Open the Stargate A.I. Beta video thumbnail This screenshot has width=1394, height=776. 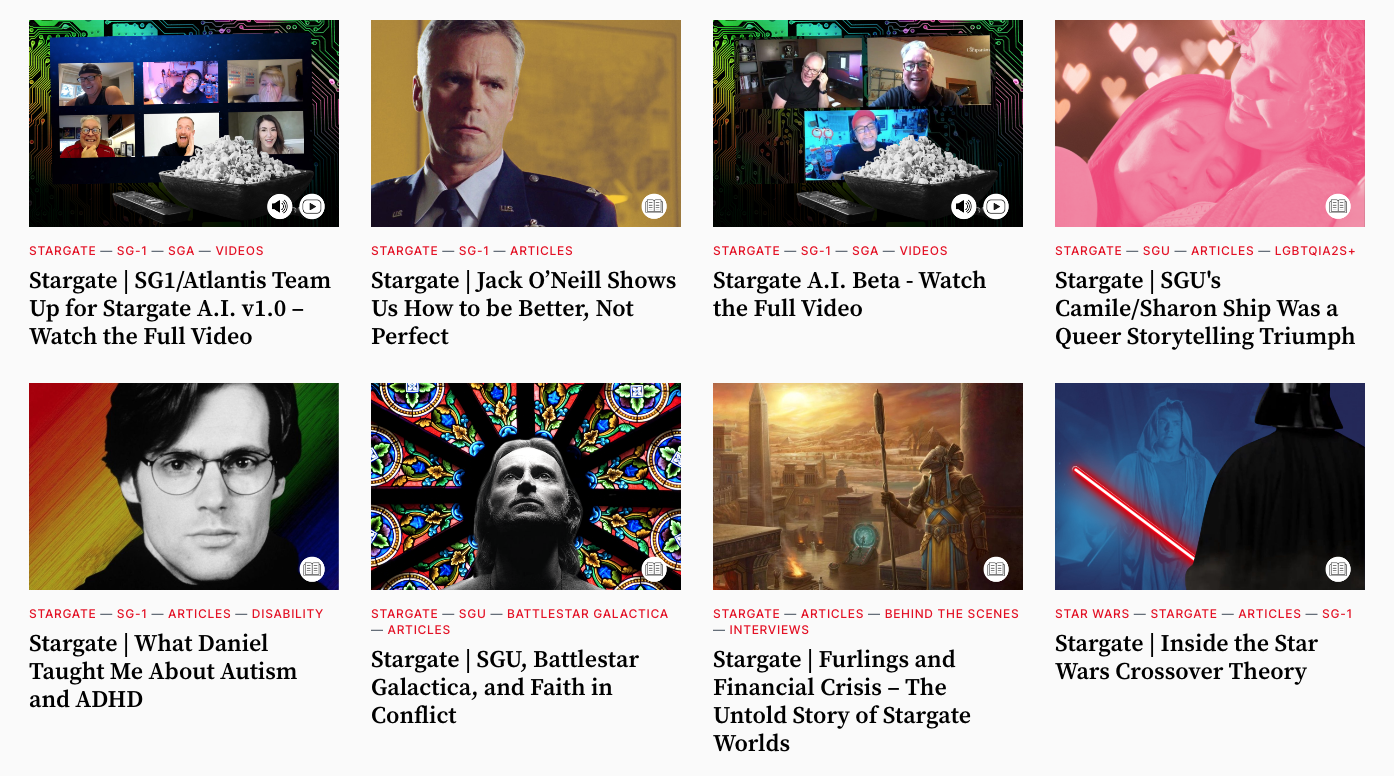[x=867, y=123]
